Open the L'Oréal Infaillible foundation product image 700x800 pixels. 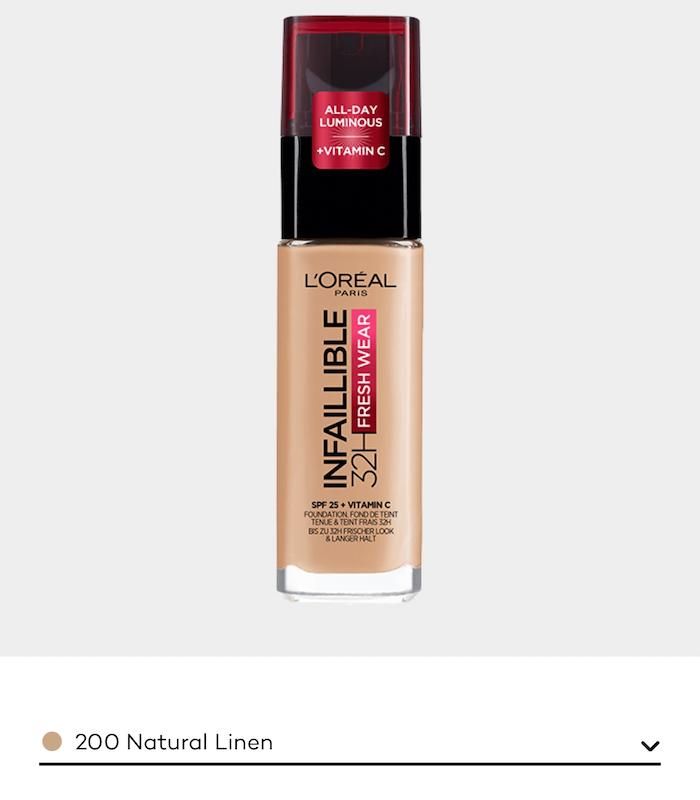[350, 310]
